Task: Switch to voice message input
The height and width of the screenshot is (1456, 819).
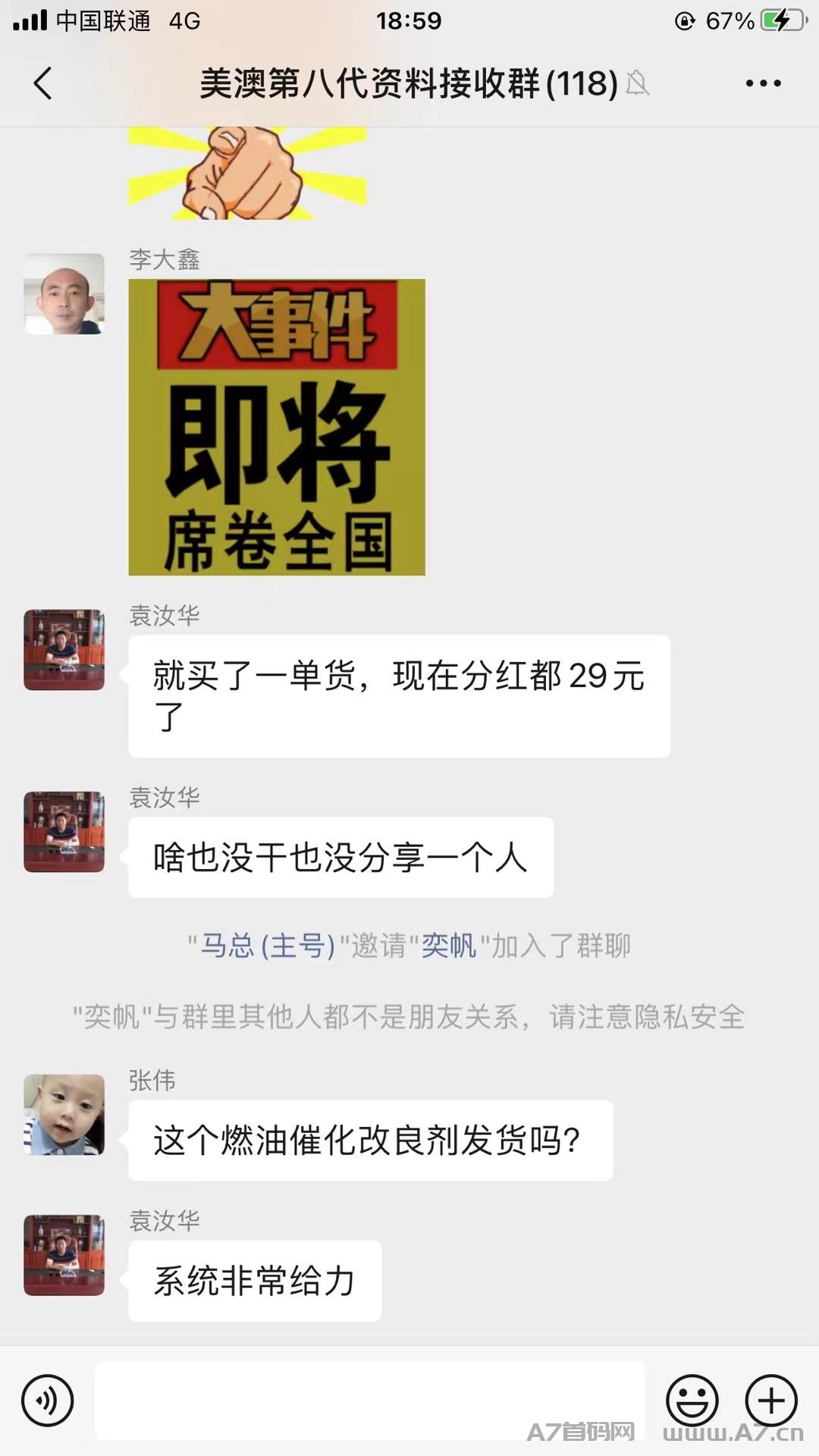Action: [48, 1400]
